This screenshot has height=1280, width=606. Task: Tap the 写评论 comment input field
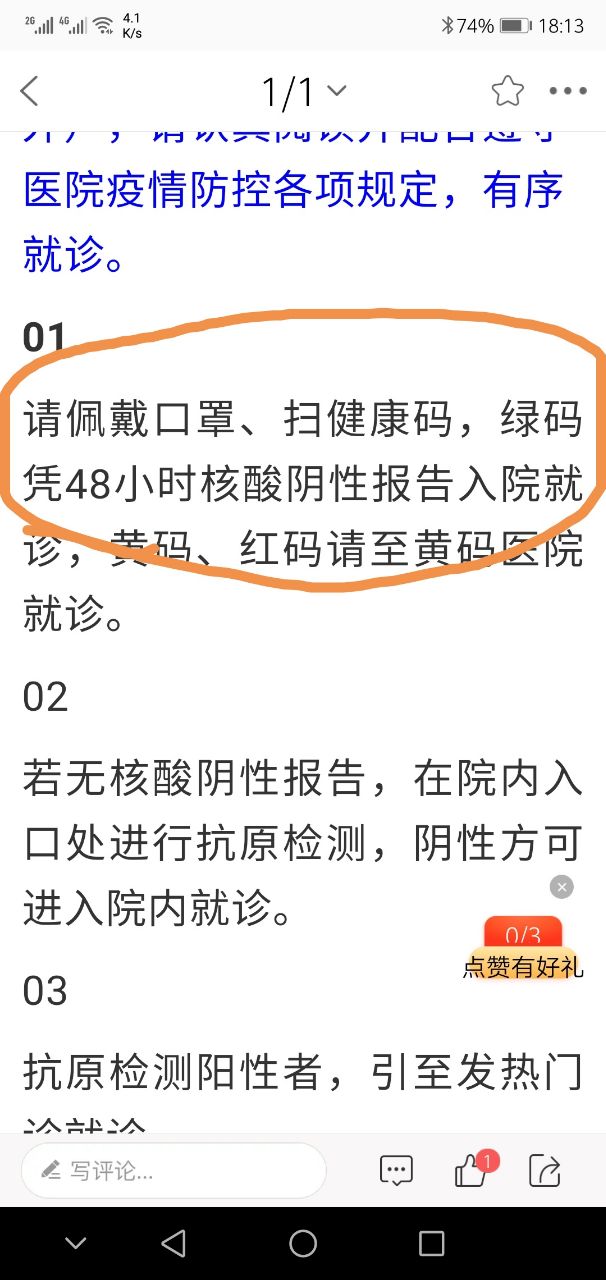tap(174, 1171)
